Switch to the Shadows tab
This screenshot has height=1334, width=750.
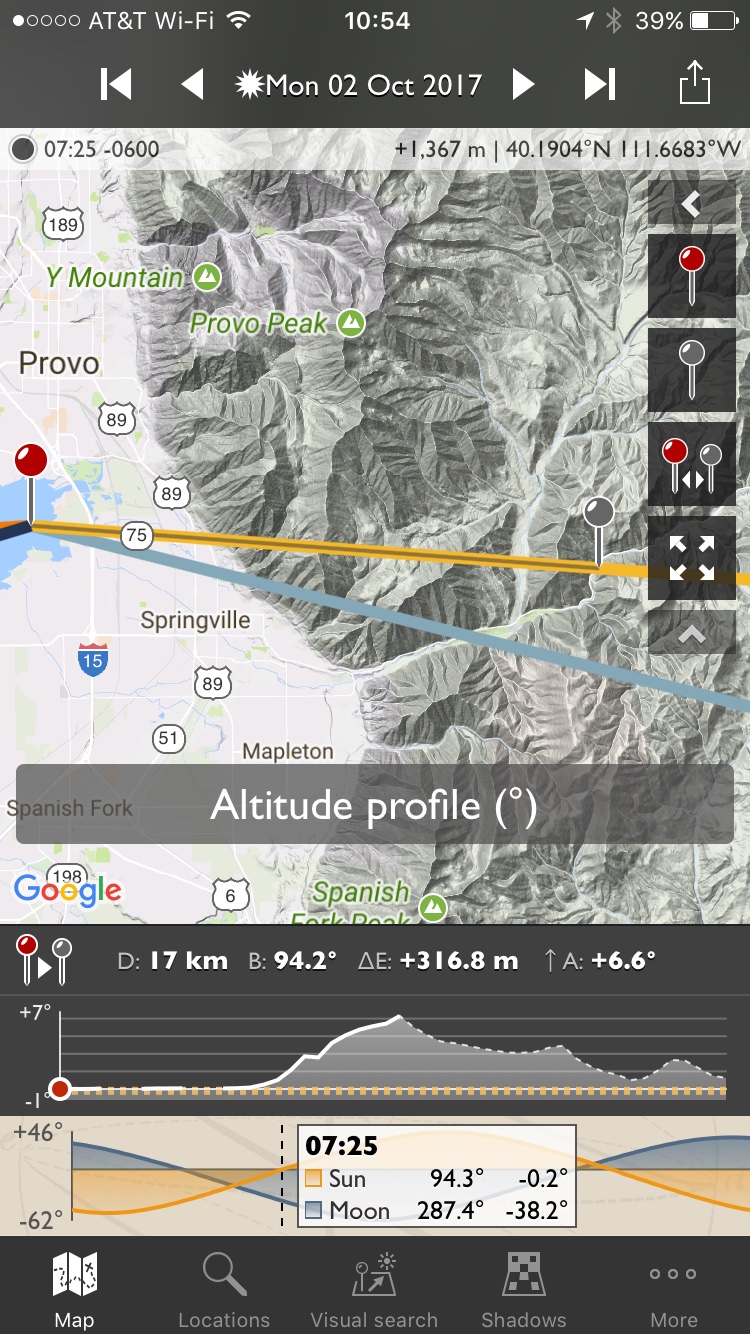coord(524,1290)
